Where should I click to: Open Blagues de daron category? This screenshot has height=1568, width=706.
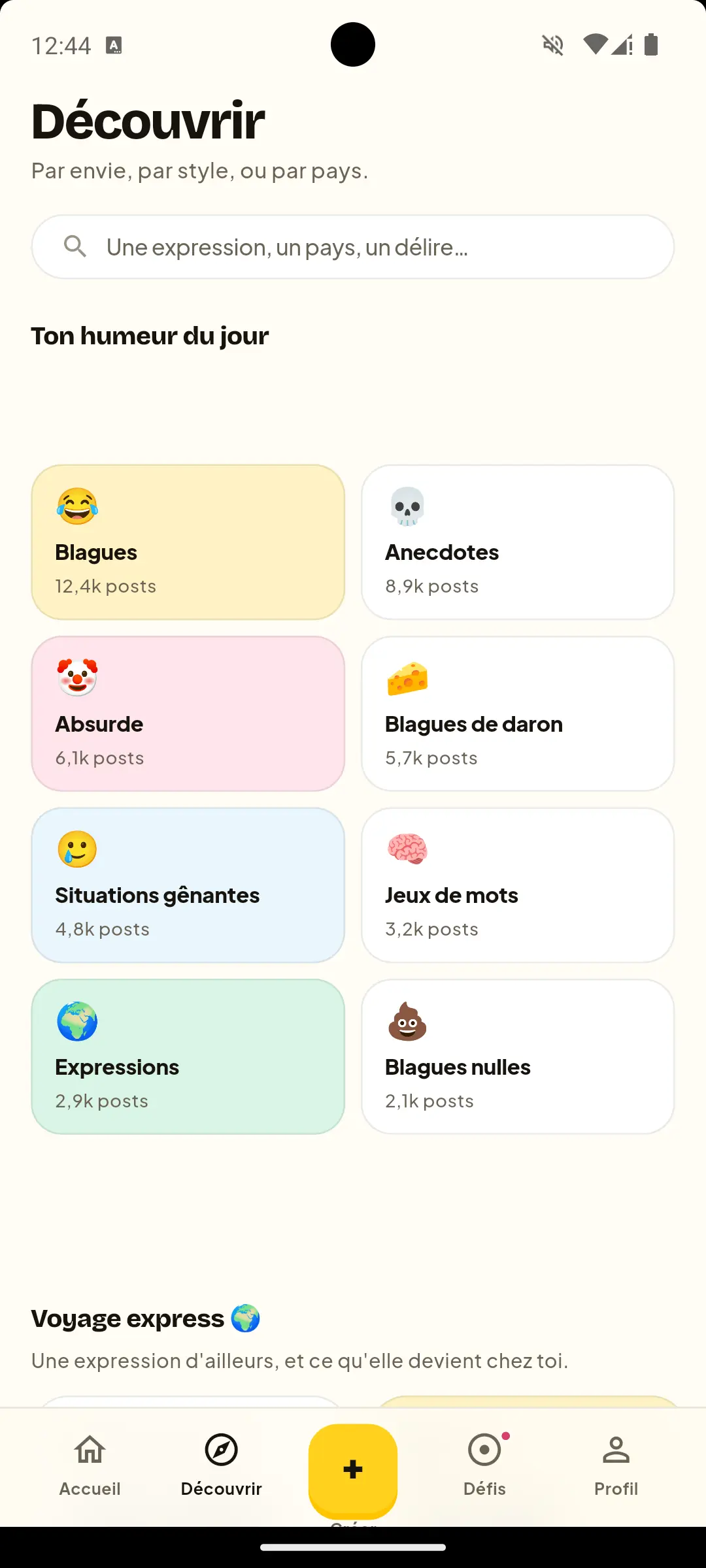pyautogui.click(x=518, y=714)
